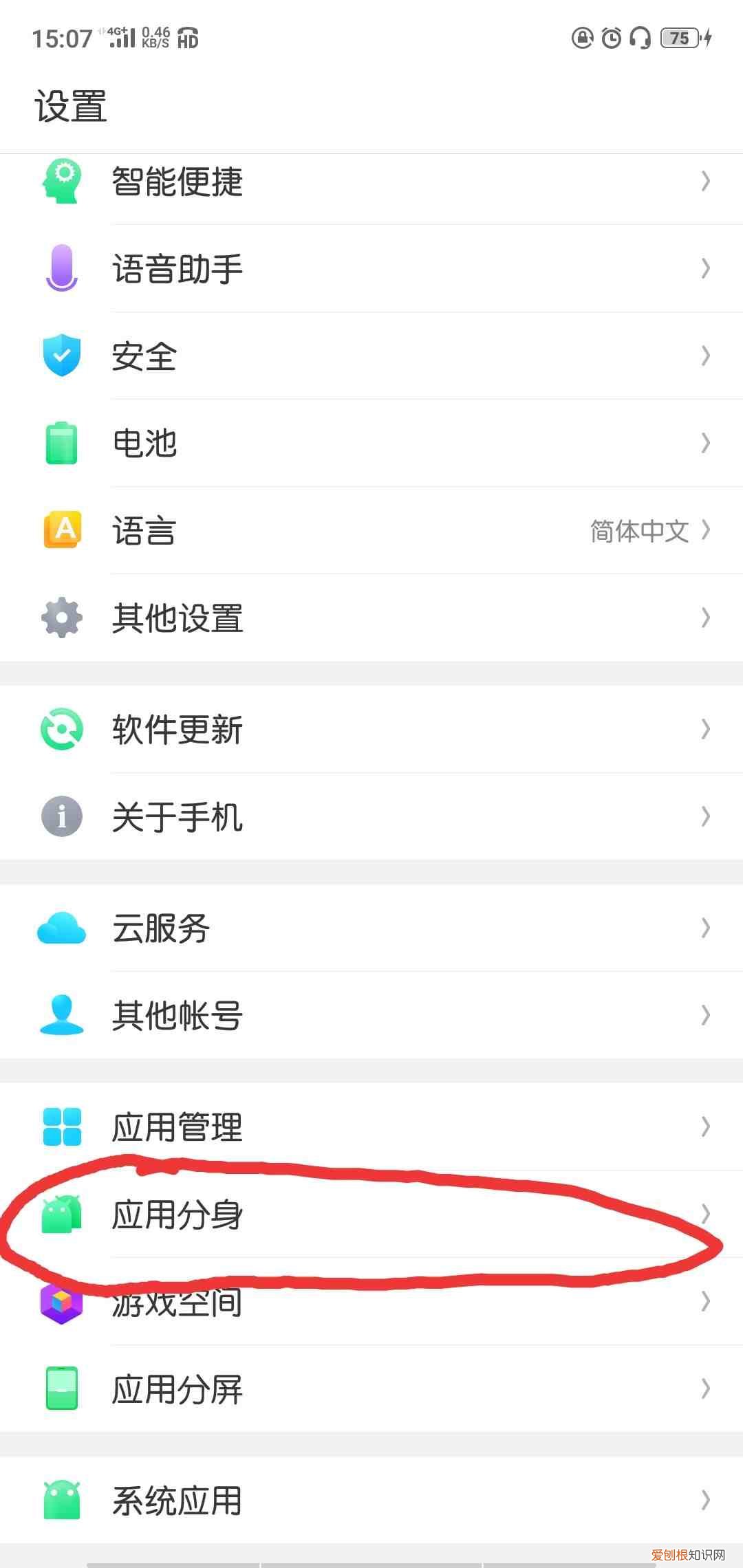Tap the 云服务 cloud services icon
743x1568 pixels.
pyautogui.click(x=62, y=927)
